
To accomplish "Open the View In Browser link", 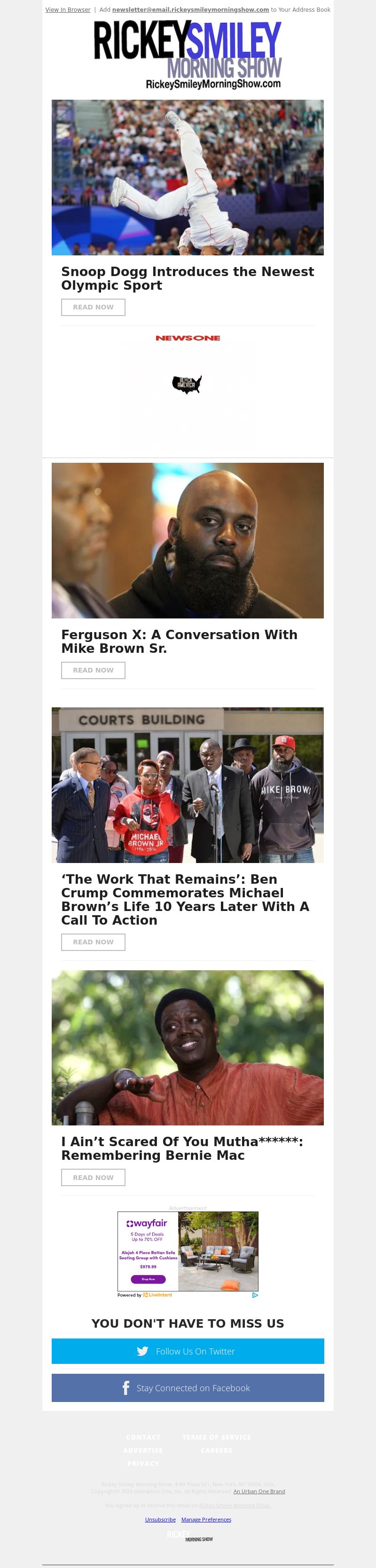I will (x=68, y=10).
